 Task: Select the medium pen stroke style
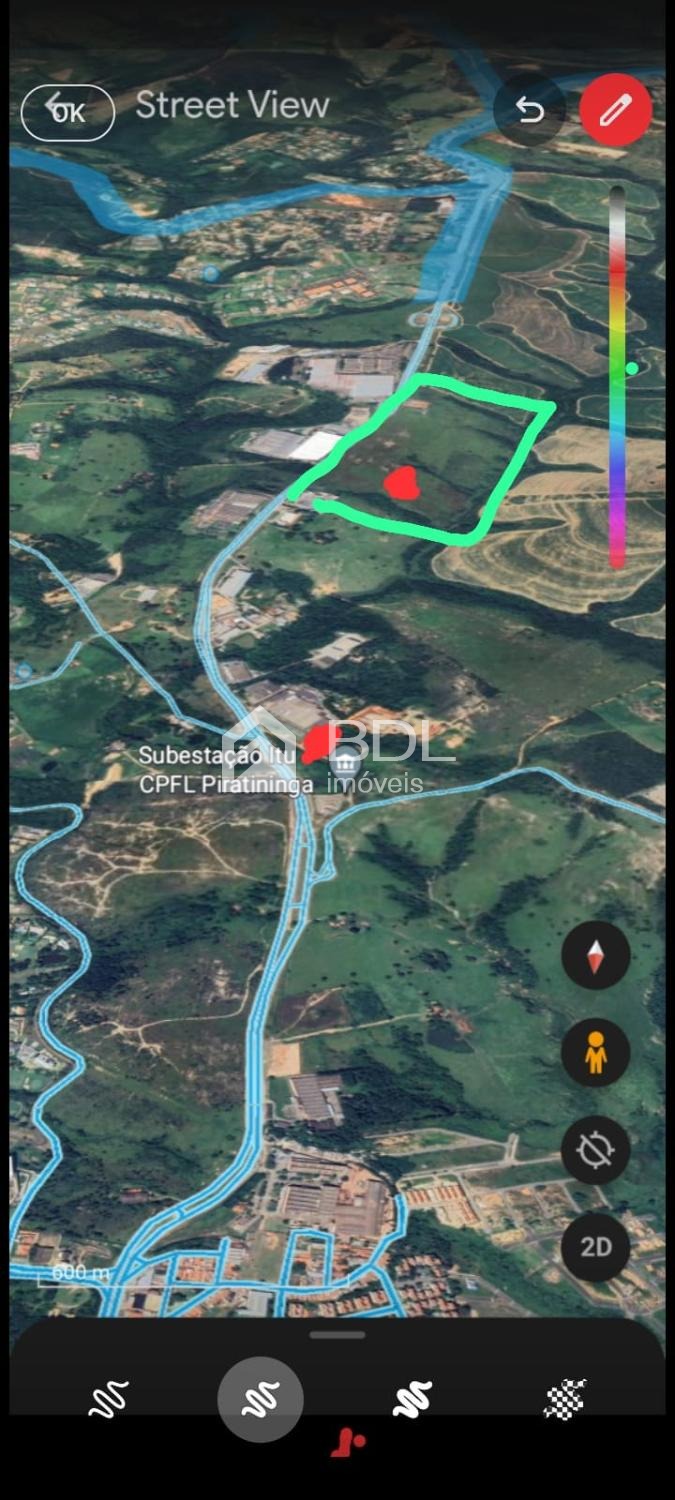click(260, 1398)
